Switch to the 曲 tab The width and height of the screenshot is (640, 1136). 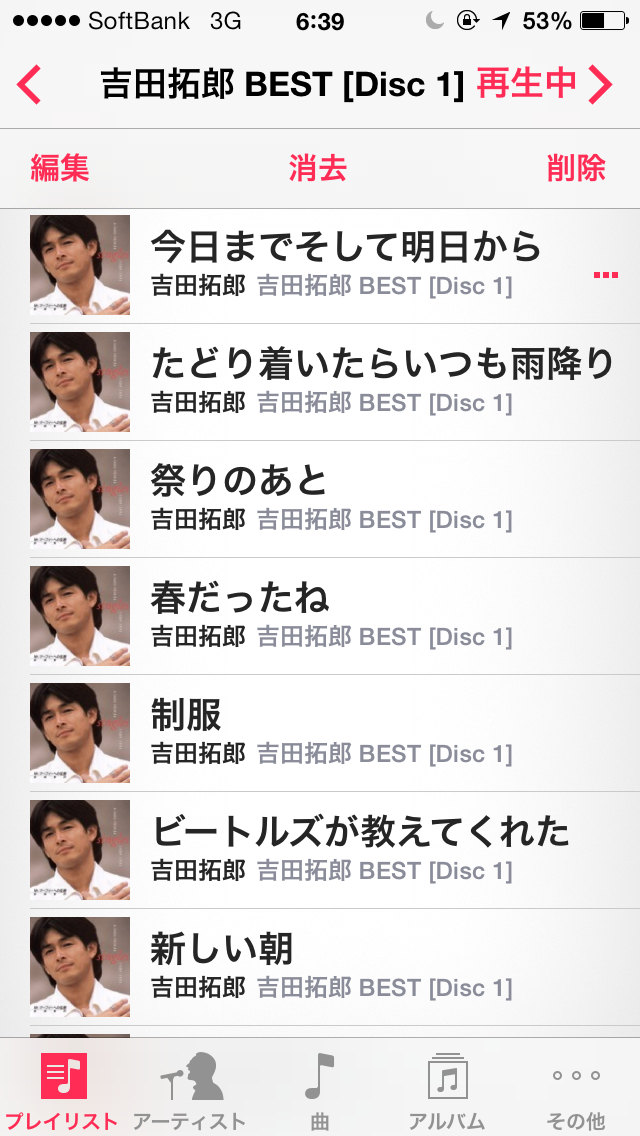click(319, 1090)
